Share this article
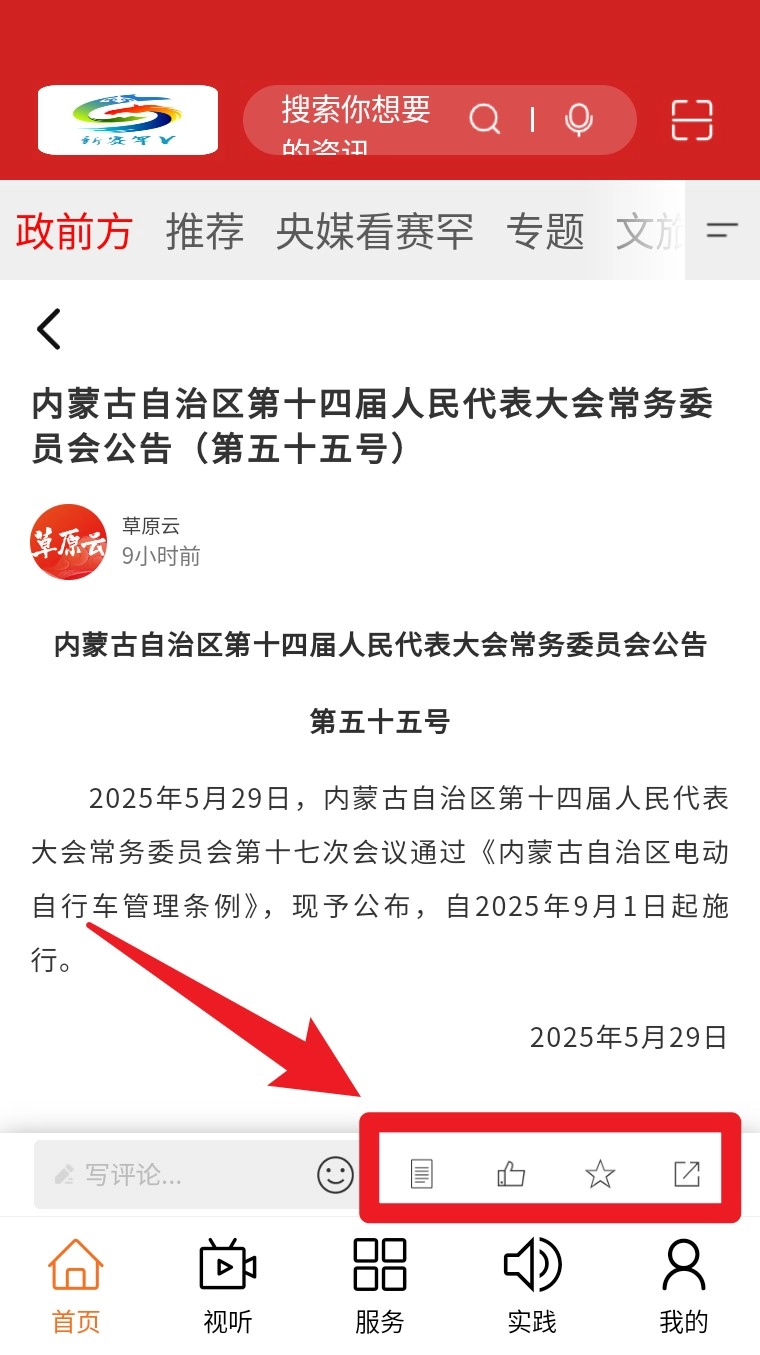The width and height of the screenshot is (760, 1355). (x=687, y=1174)
